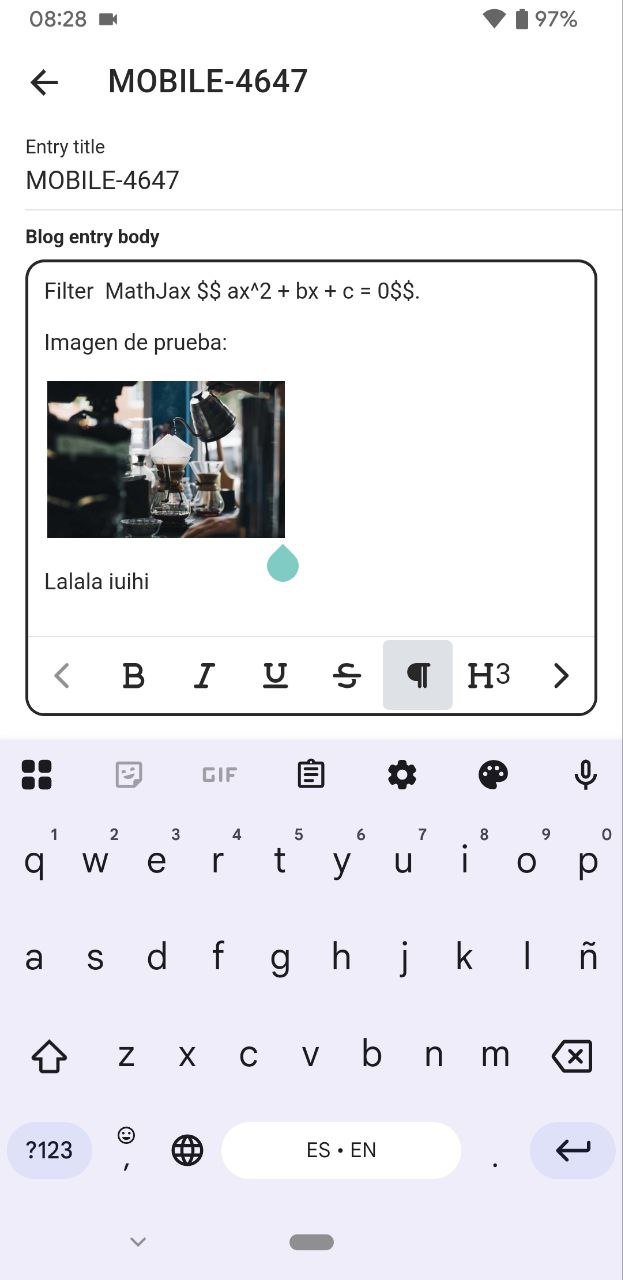
Task: Switch to the ?123 symbols keyboard
Action: tap(49, 1150)
